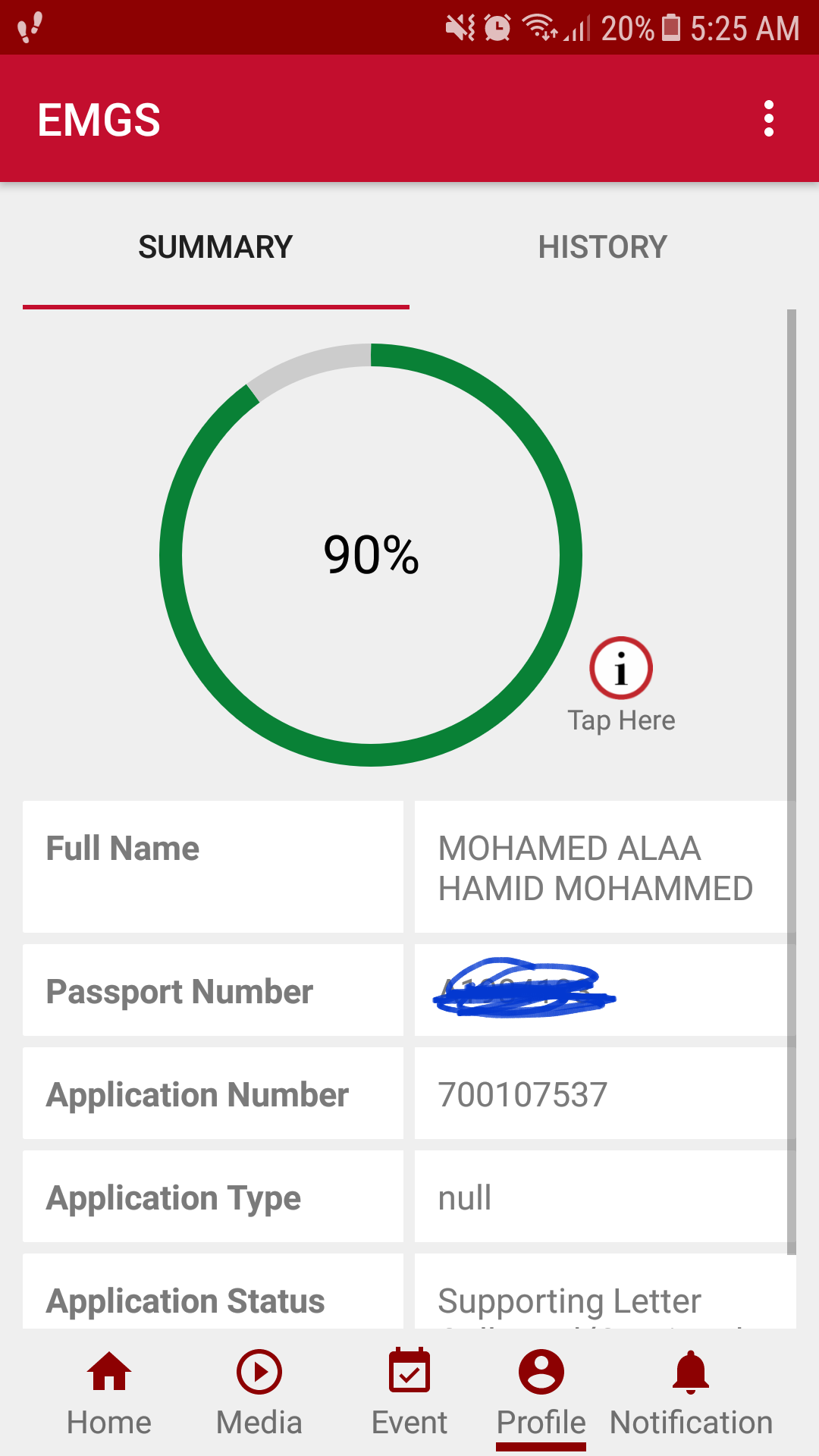The width and height of the screenshot is (819, 1456).
Task: View the Notification tab
Action: 691,1392
